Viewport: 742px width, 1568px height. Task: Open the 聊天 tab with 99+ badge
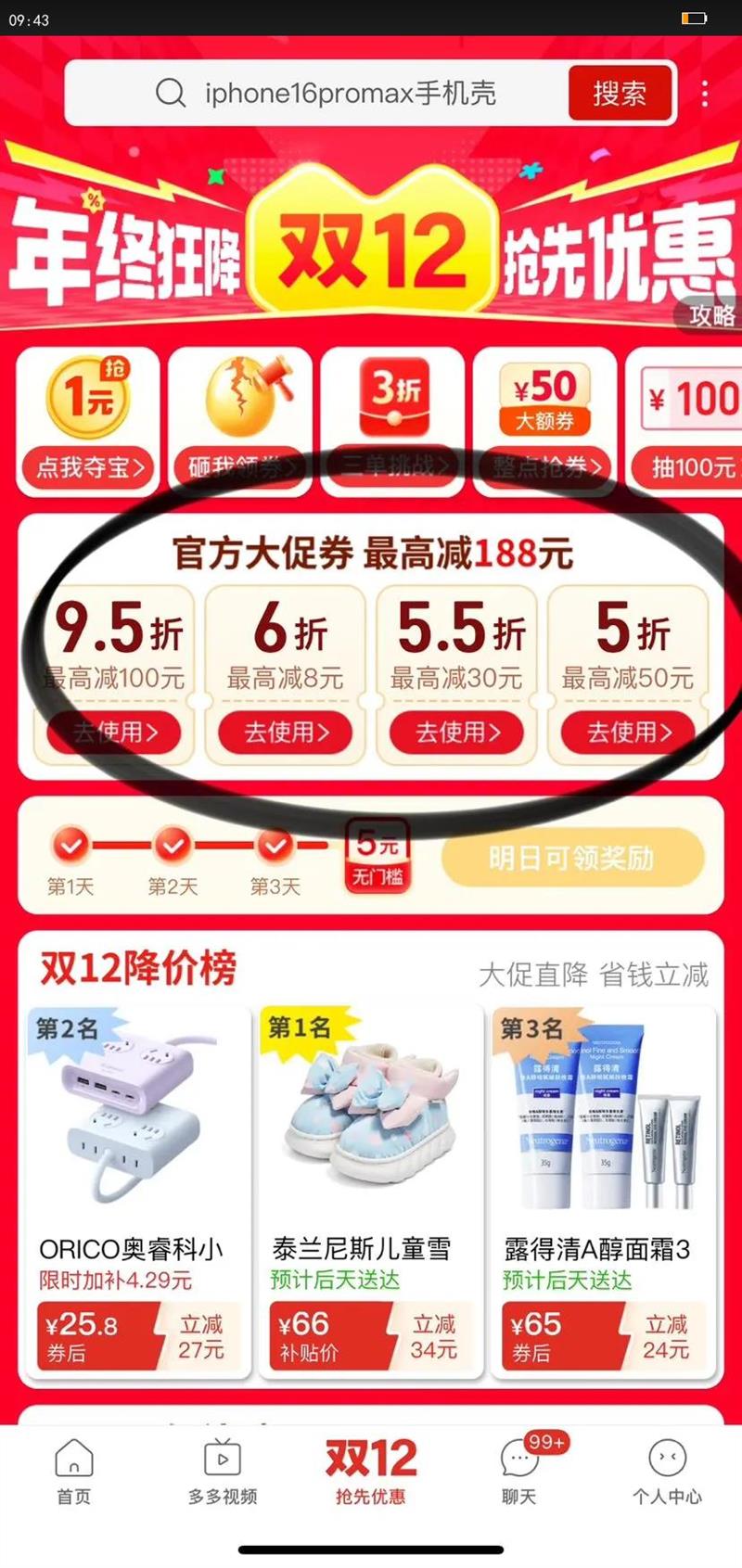tap(519, 1472)
